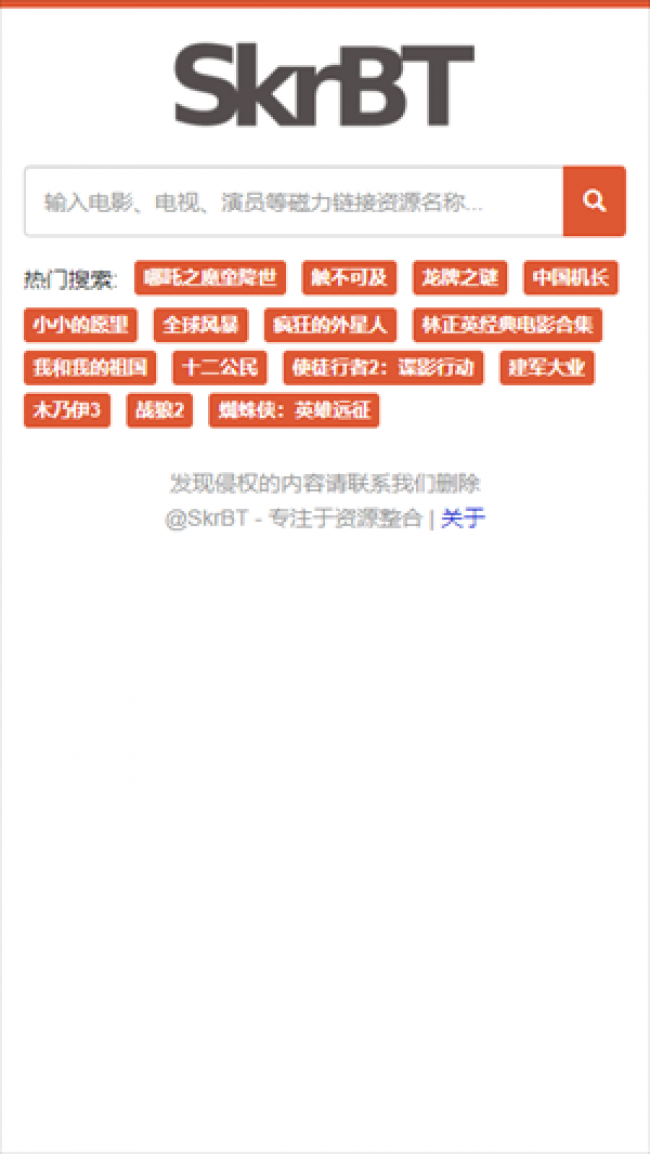The width and height of the screenshot is (650, 1154).
Task: Search 使徒行者2：谍影行动
Action: coord(383,368)
